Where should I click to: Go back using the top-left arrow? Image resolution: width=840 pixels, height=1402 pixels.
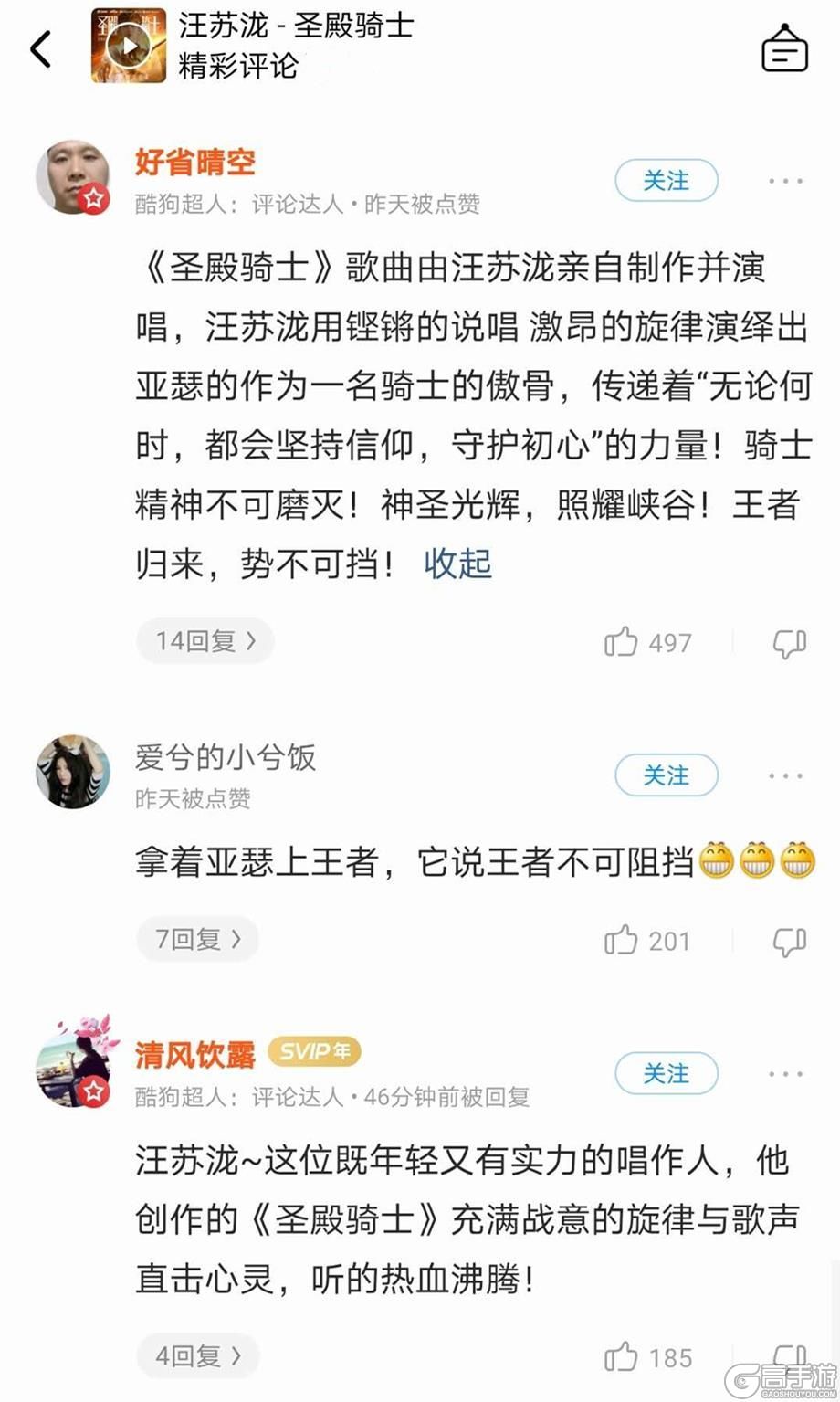(x=41, y=48)
